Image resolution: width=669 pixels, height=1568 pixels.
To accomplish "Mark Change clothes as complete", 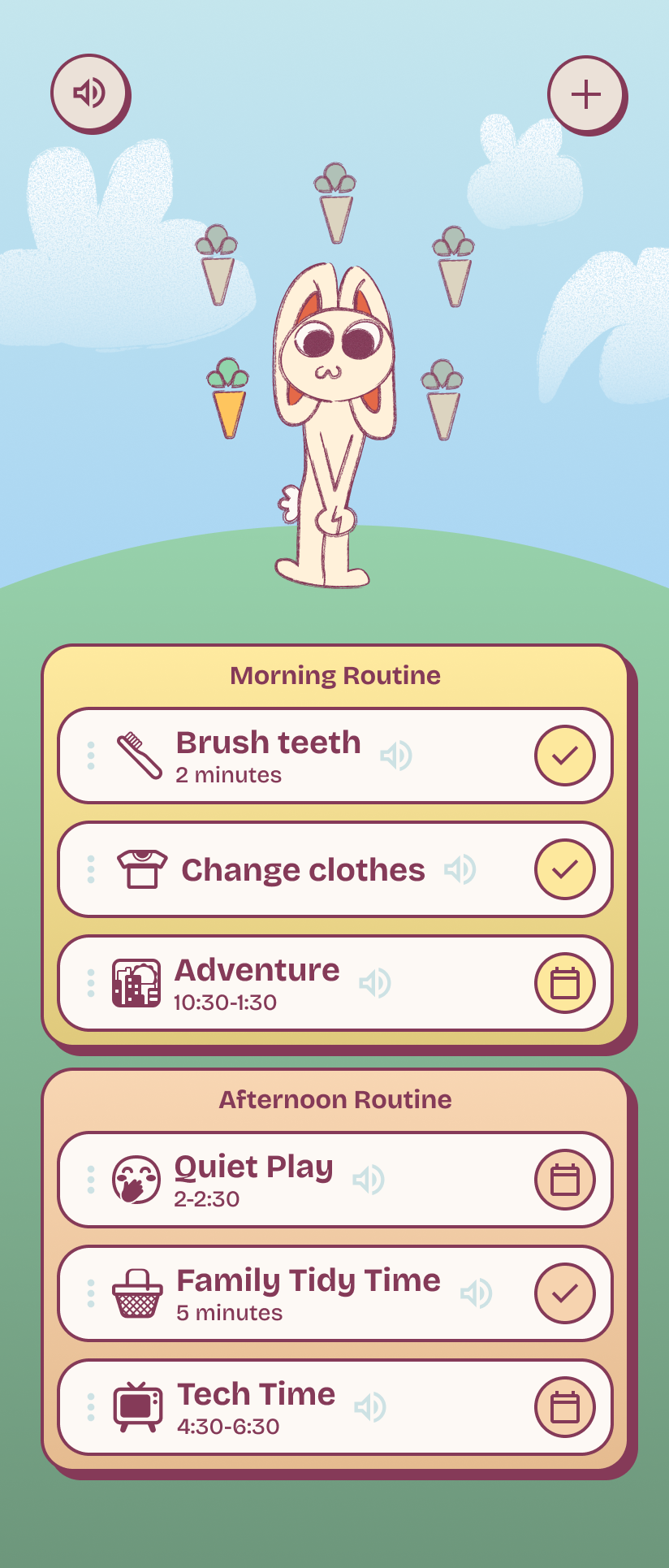I will coord(565,869).
